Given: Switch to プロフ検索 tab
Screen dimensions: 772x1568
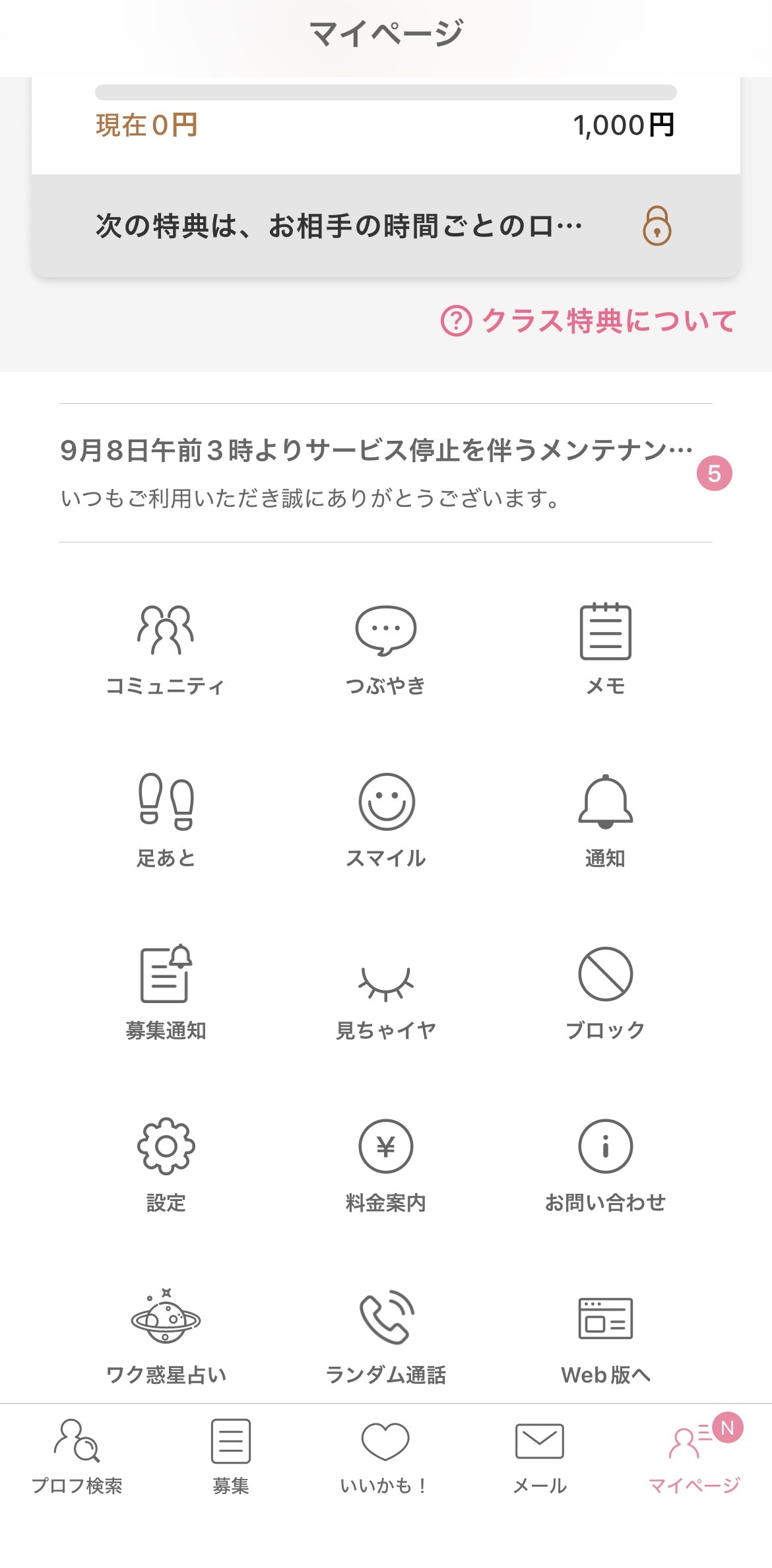Looking at the screenshot, I should tap(77, 1456).
